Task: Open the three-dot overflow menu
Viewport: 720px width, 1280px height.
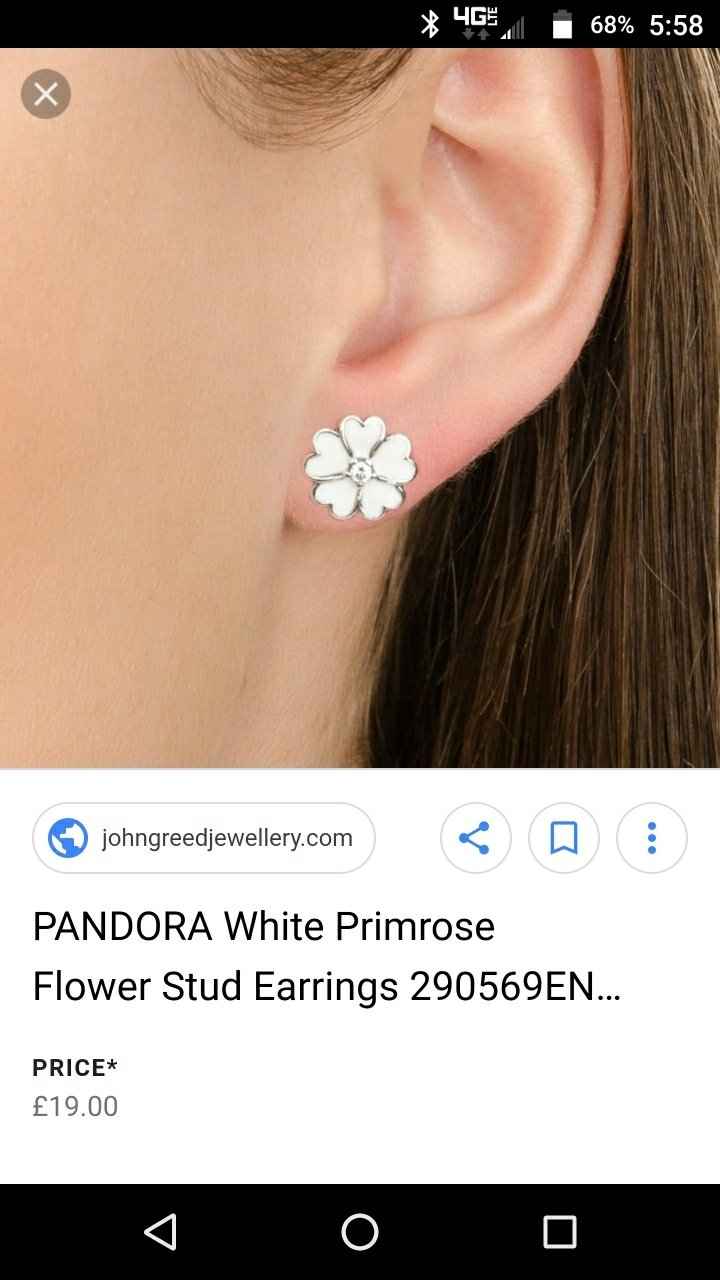Action: pyautogui.click(x=651, y=838)
